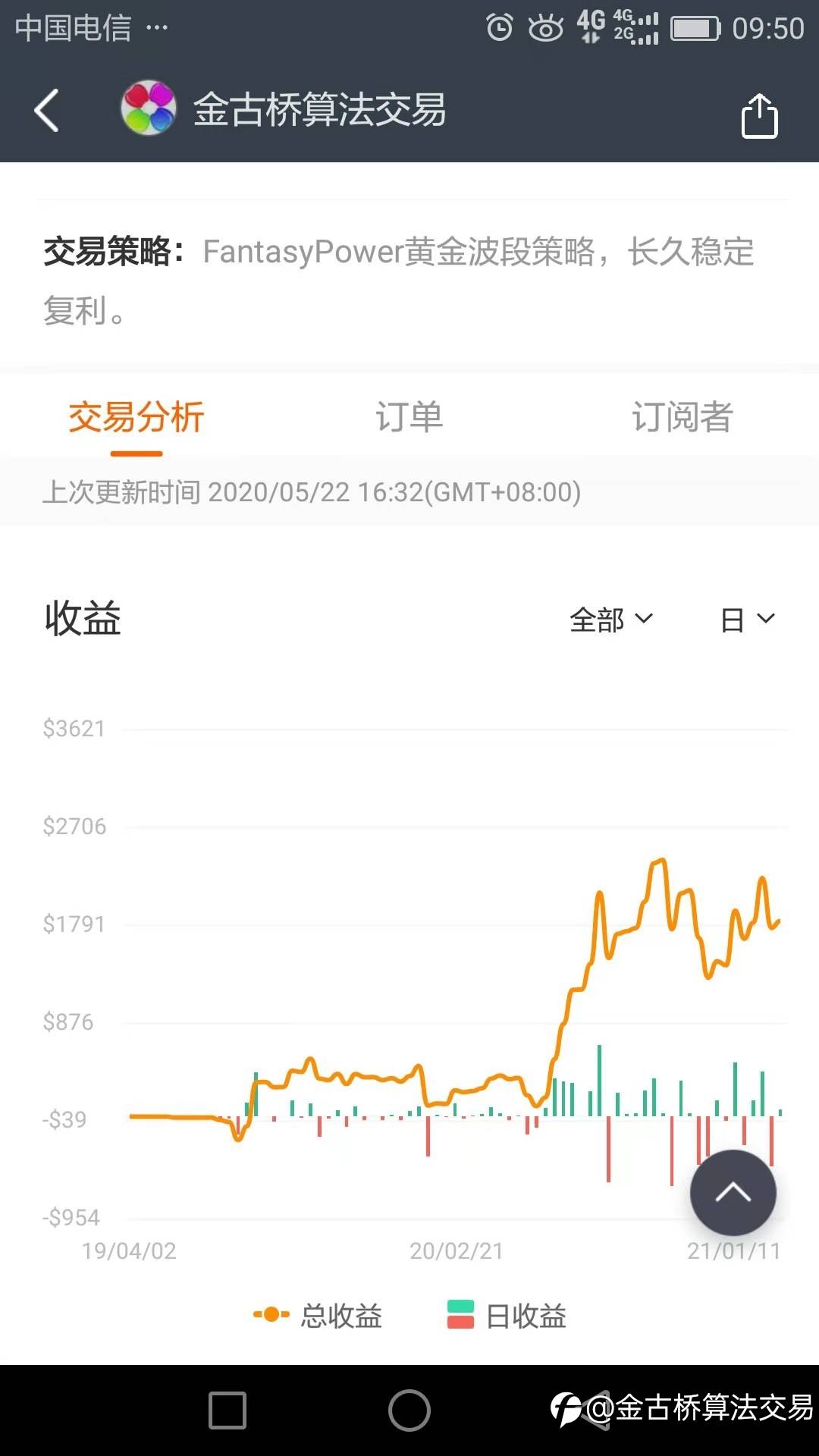Switch to the 订阅者 tab
The height and width of the screenshot is (1456, 819).
pos(682,417)
